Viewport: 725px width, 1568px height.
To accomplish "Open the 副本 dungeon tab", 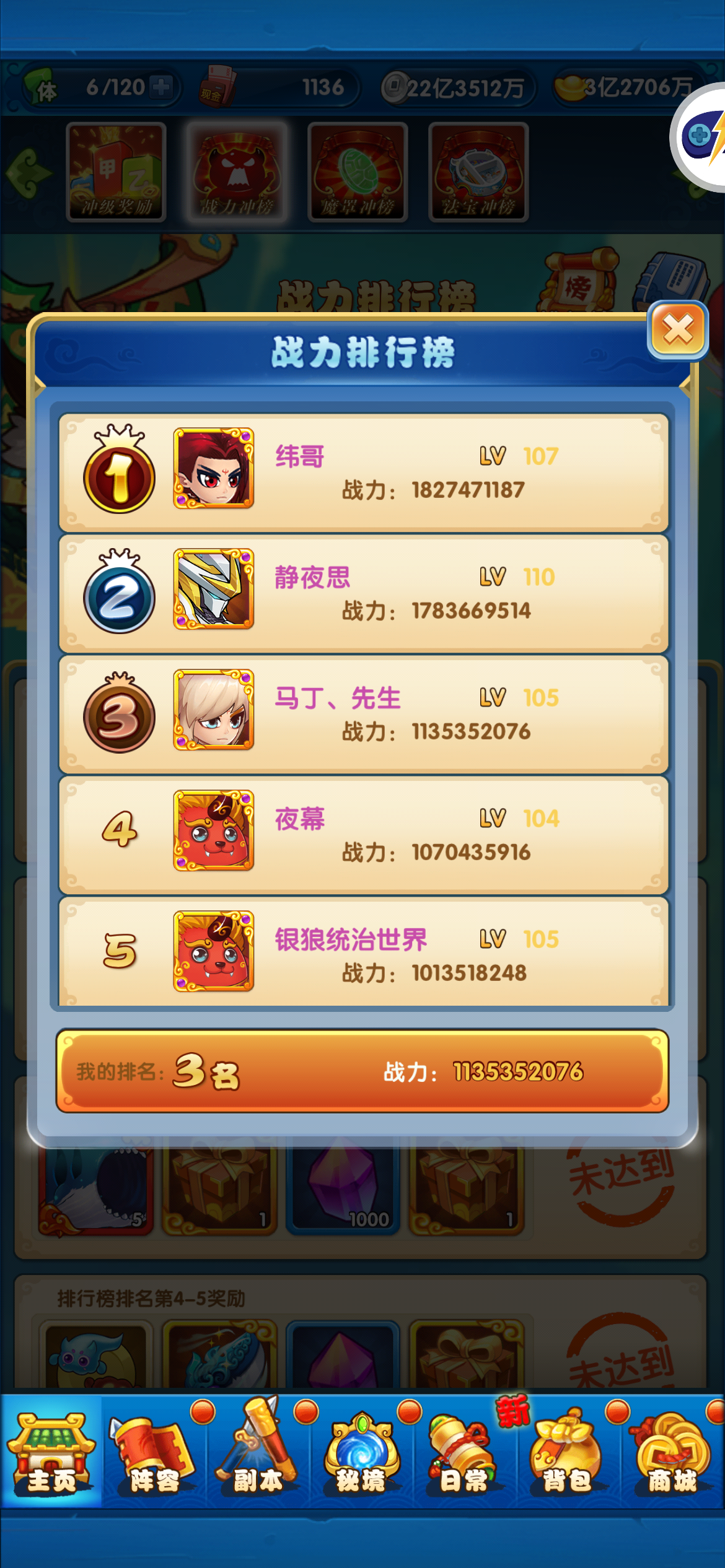I will pos(257,1451).
